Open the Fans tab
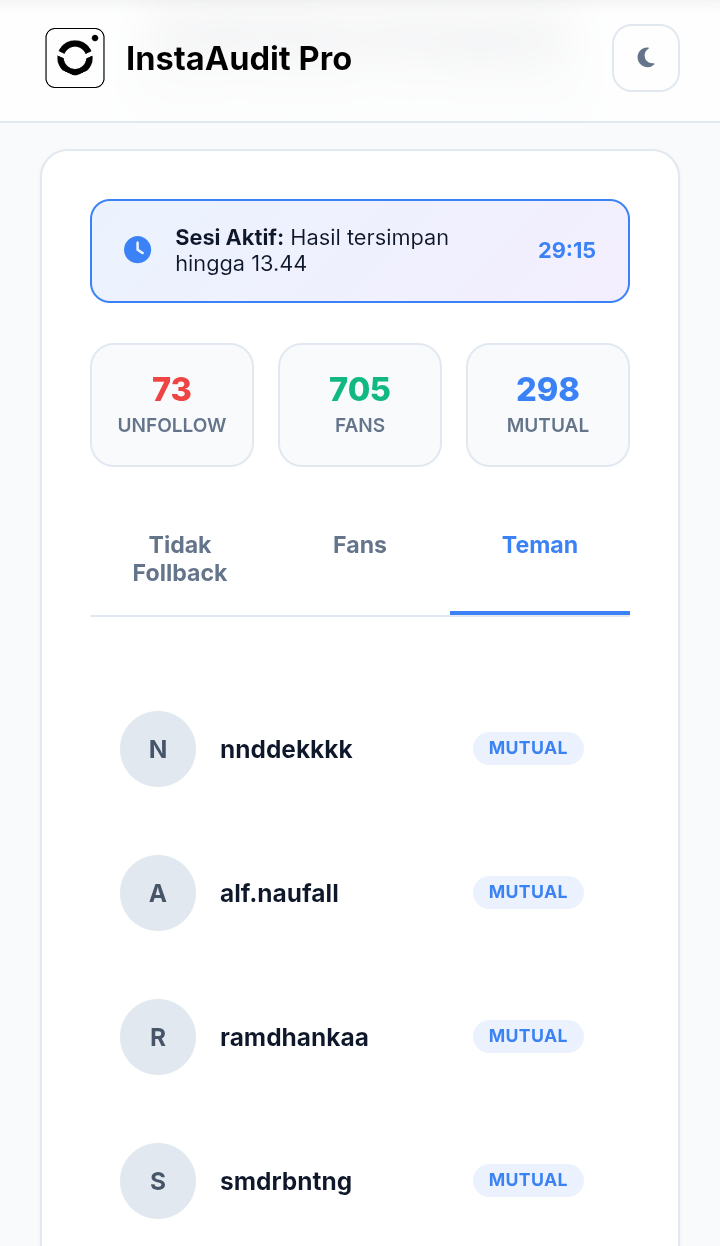720x1246 pixels. coord(359,545)
